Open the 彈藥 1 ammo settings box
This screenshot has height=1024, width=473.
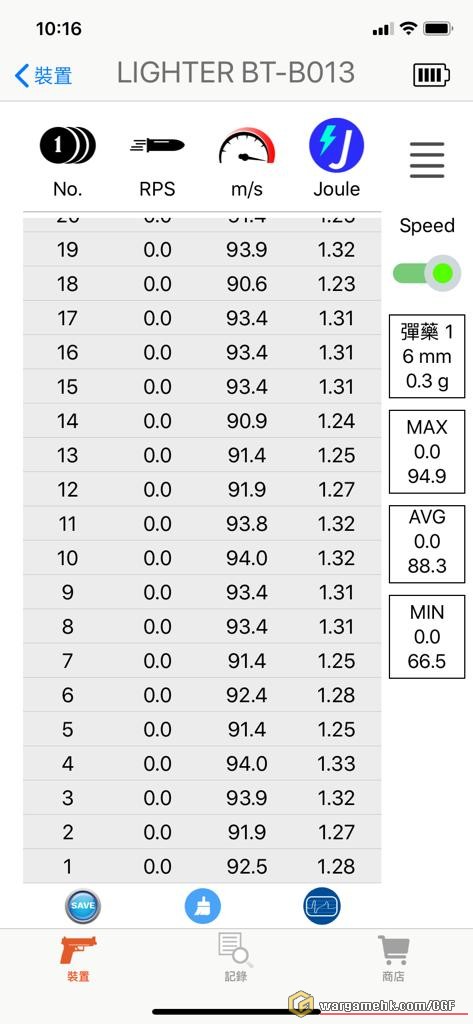coord(427,356)
